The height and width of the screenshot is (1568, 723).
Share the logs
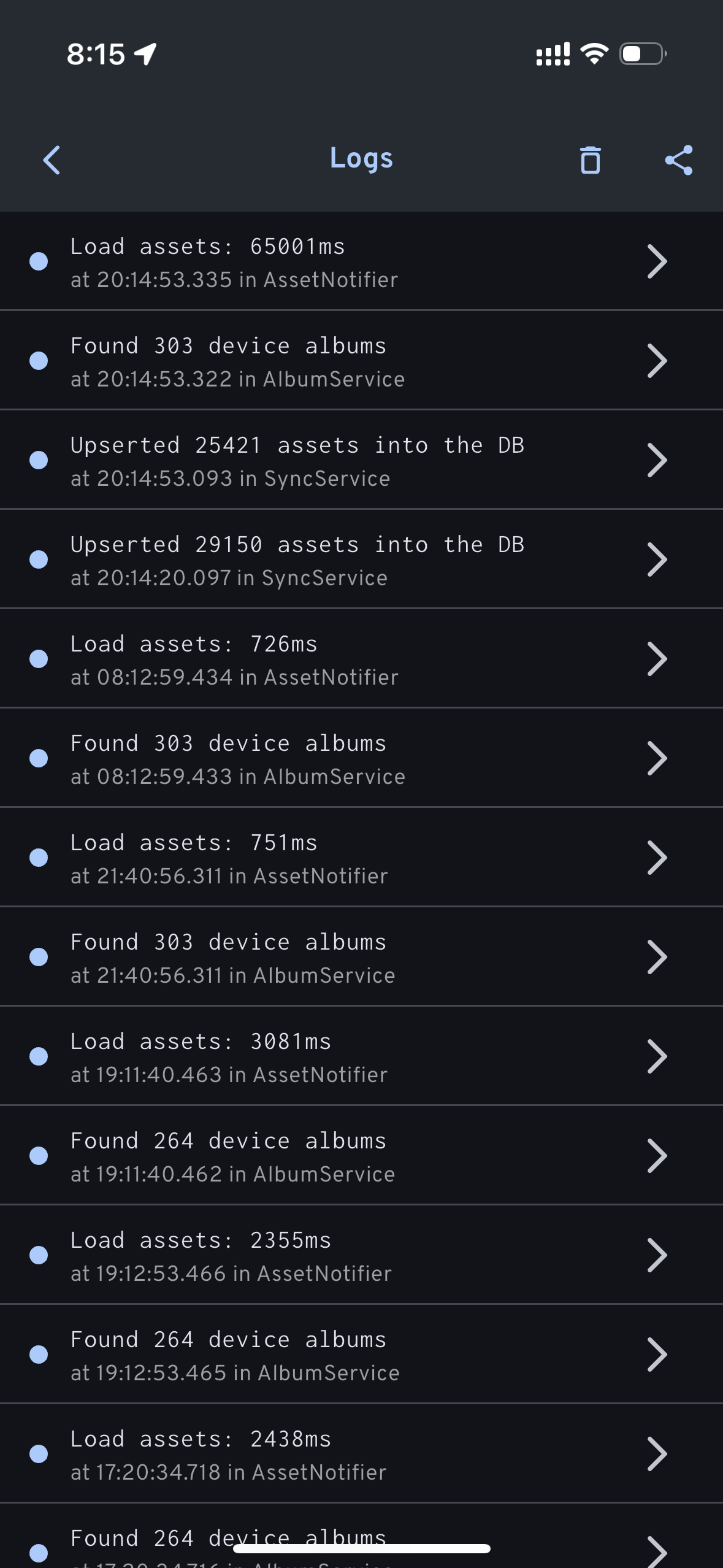(679, 160)
